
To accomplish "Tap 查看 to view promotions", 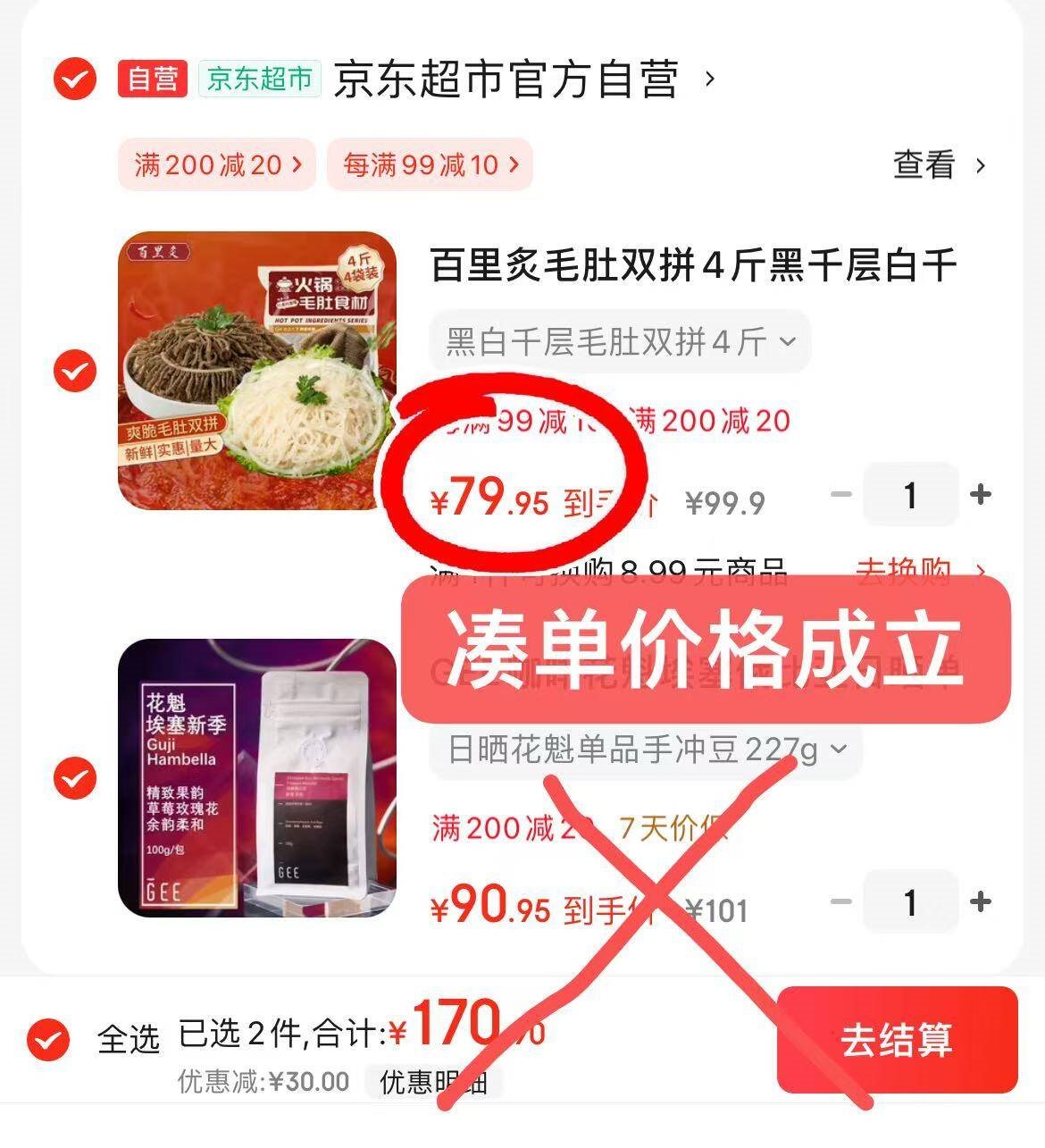I will pos(940,165).
